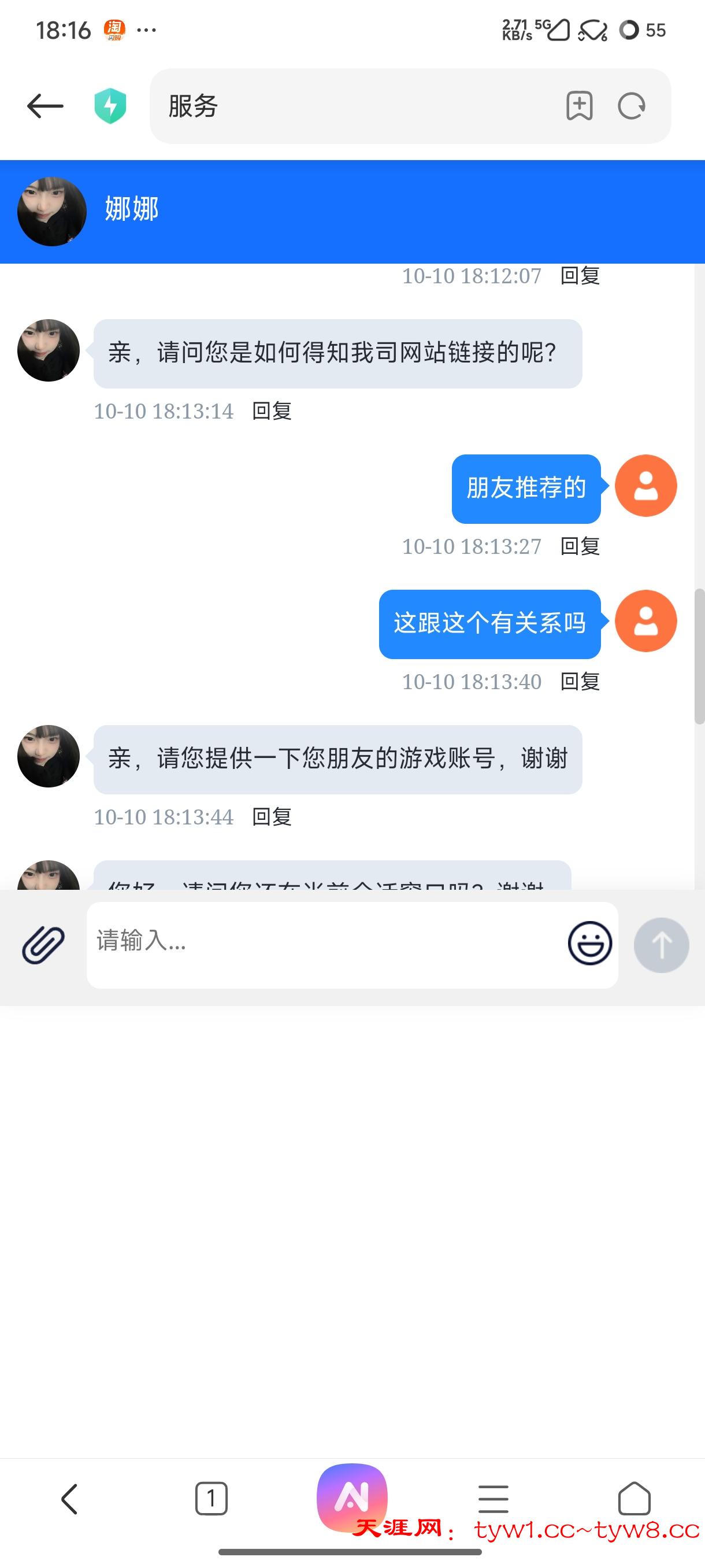Tap 回复 under the 18:13:44 message
705x1568 pixels.
coord(272,816)
